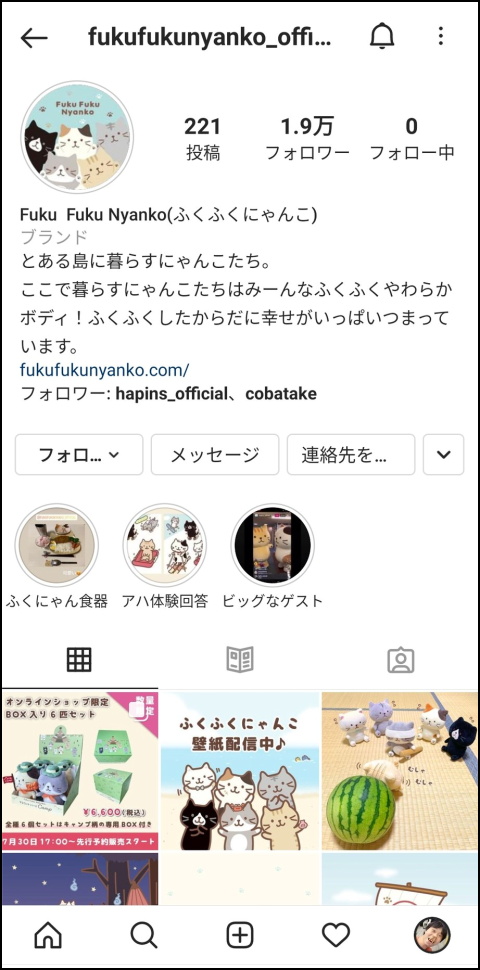Open the search tab in bottom bar
480x970 pixels.
tap(144, 935)
